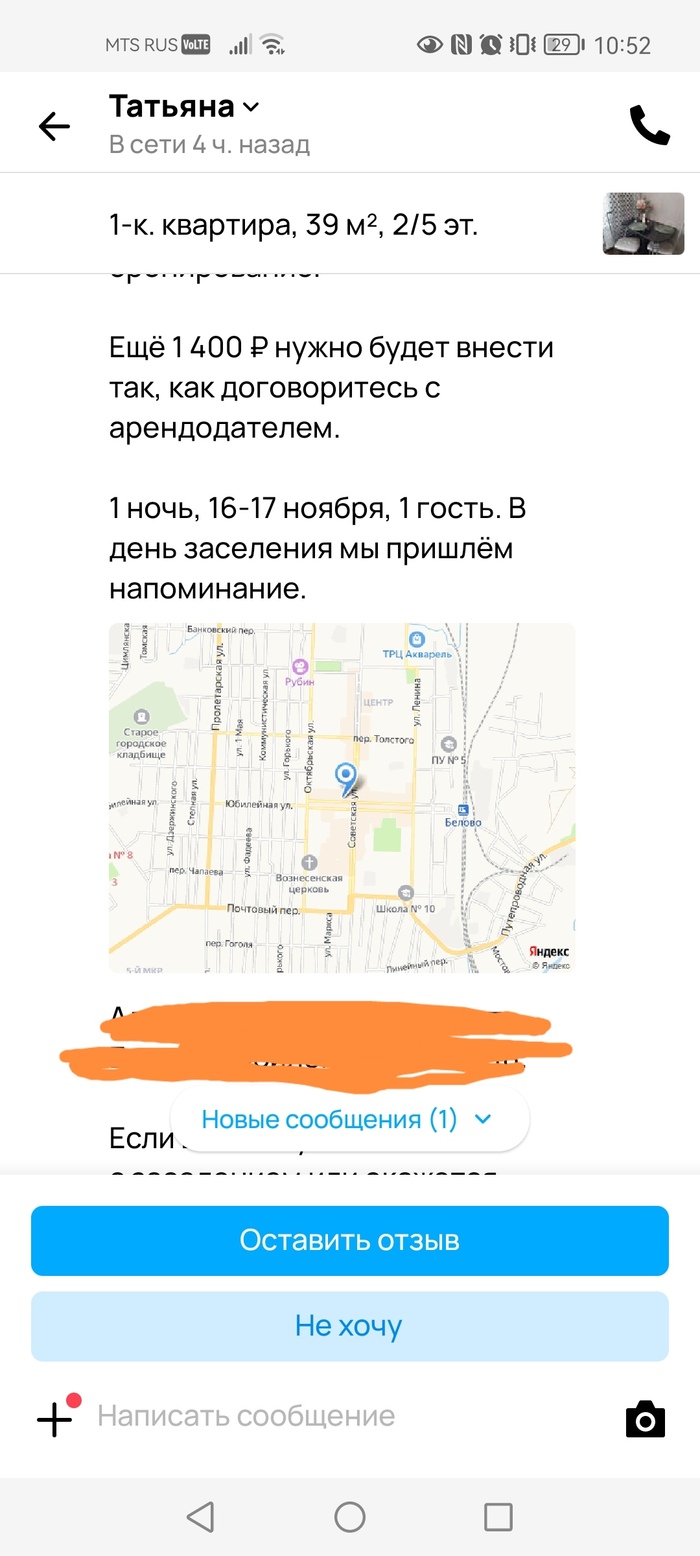Jump to Новые сообщения (1)
This screenshot has width=700, height=1556.
(348, 1119)
